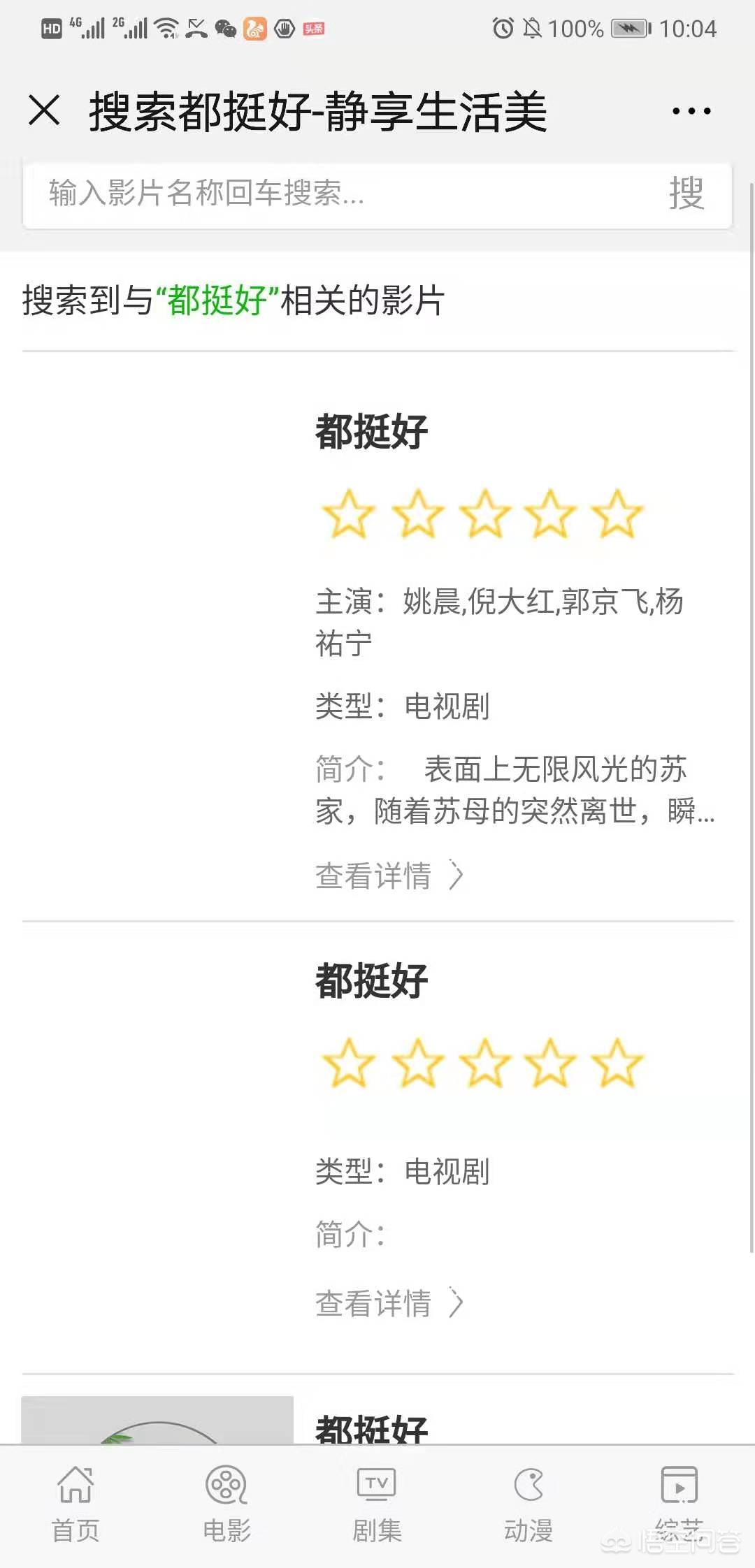Expand details via the chevron after 查看详情

458,876
